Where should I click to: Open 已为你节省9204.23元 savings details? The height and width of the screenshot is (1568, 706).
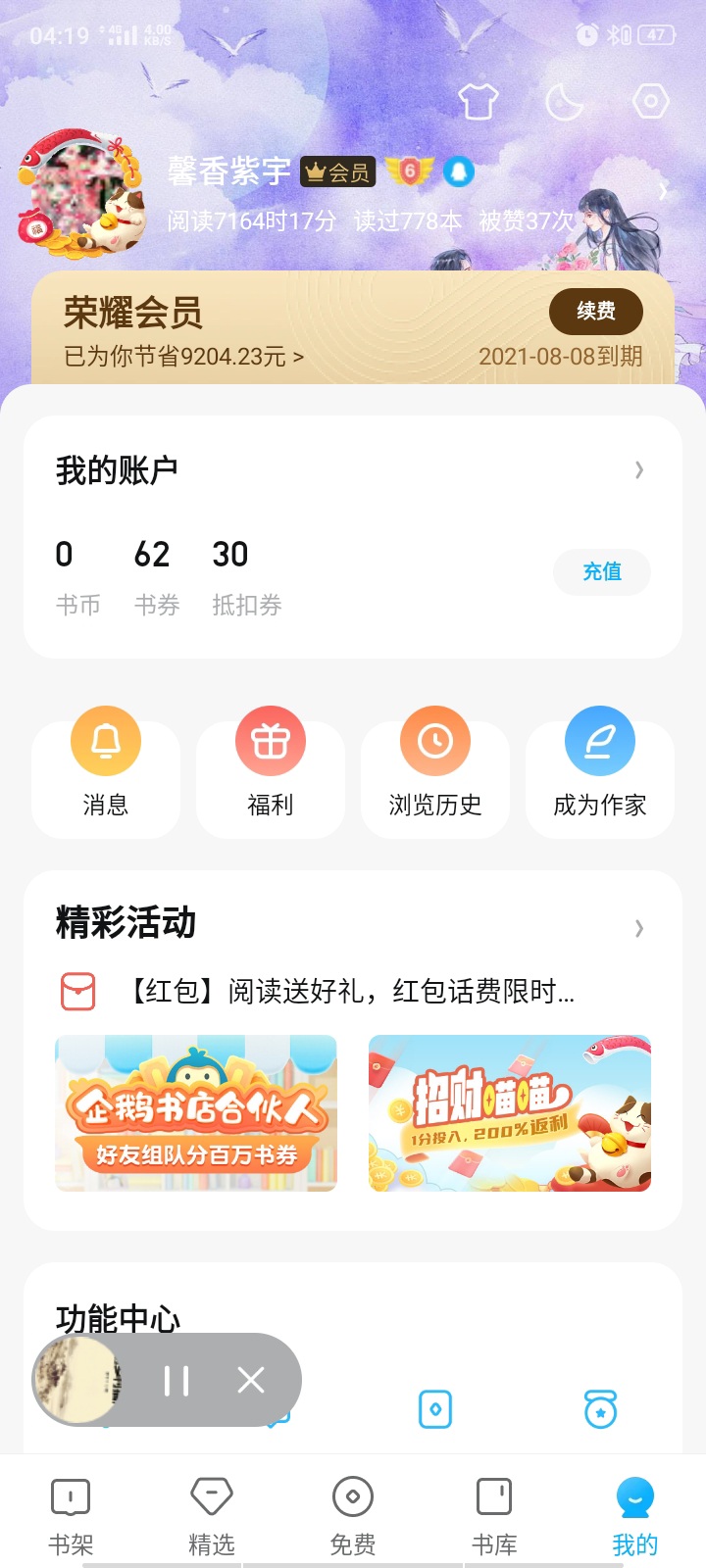pos(183,357)
